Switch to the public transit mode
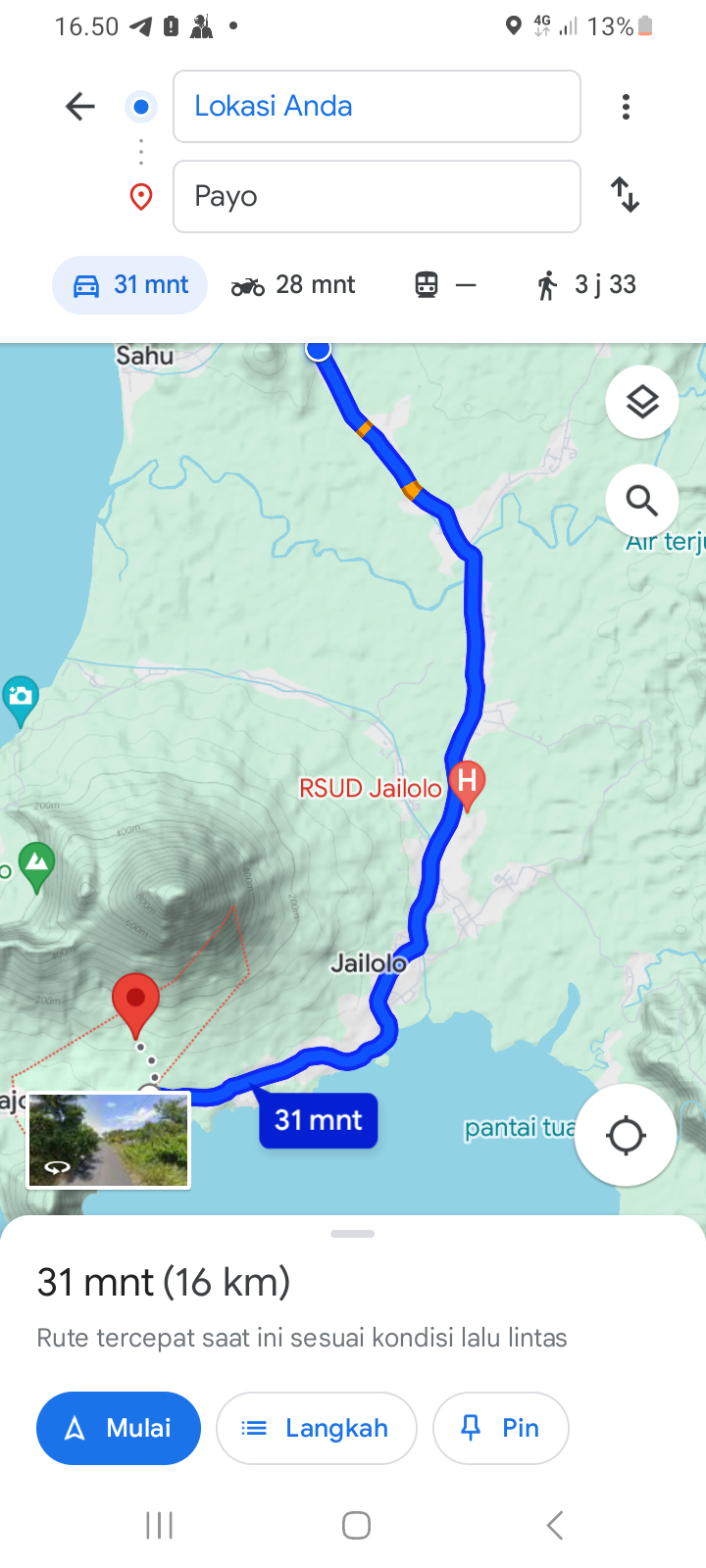 click(x=445, y=285)
